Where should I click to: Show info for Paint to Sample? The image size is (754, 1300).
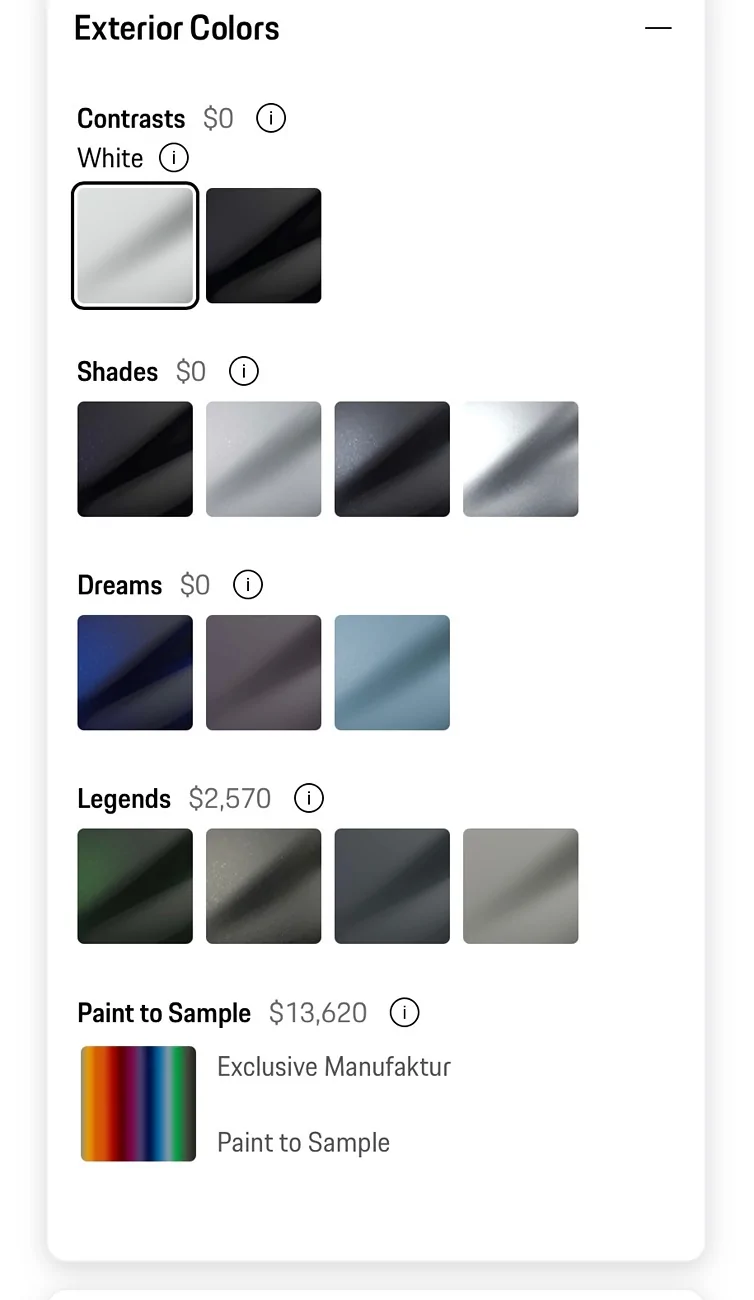[x=404, y=1013]
